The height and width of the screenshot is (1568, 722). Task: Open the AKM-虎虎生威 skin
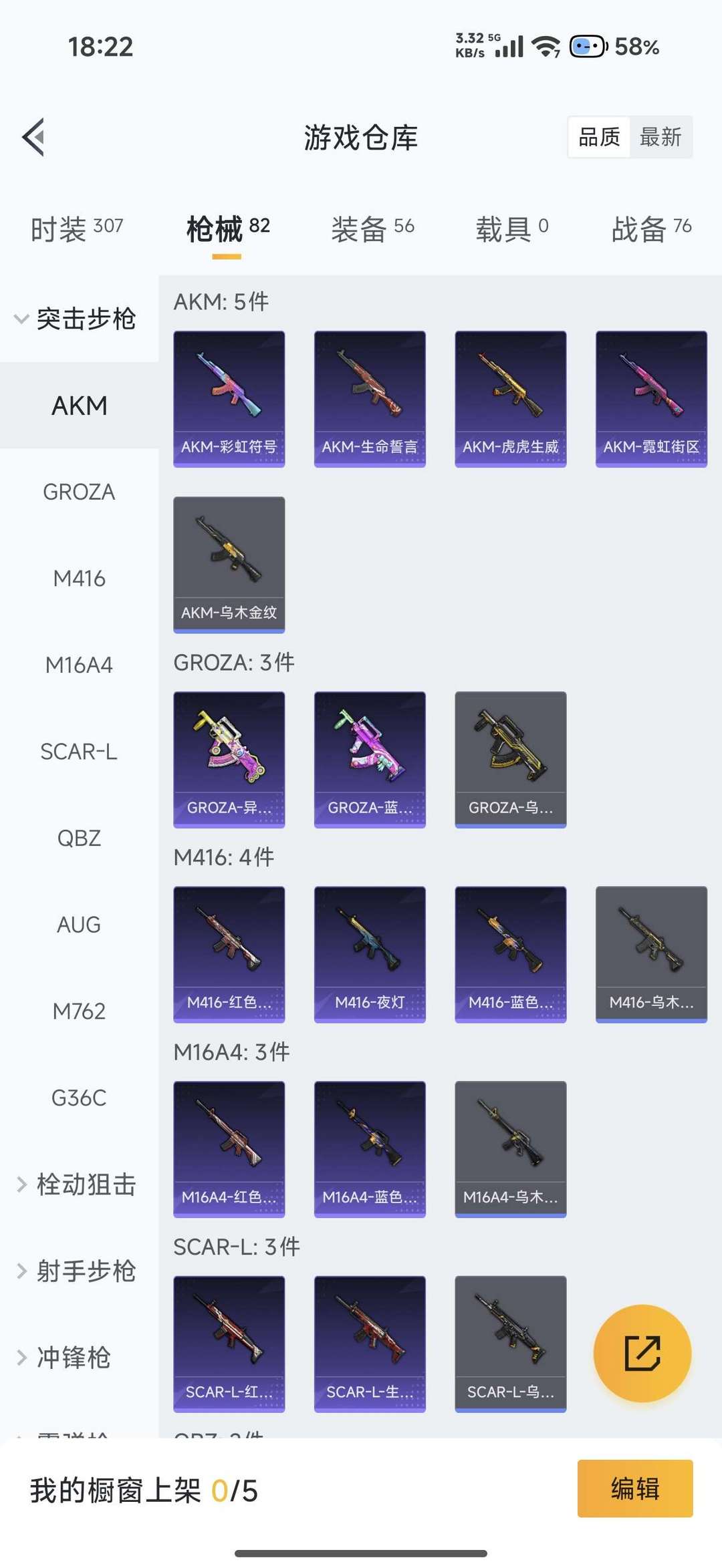[x=510, y=399]
